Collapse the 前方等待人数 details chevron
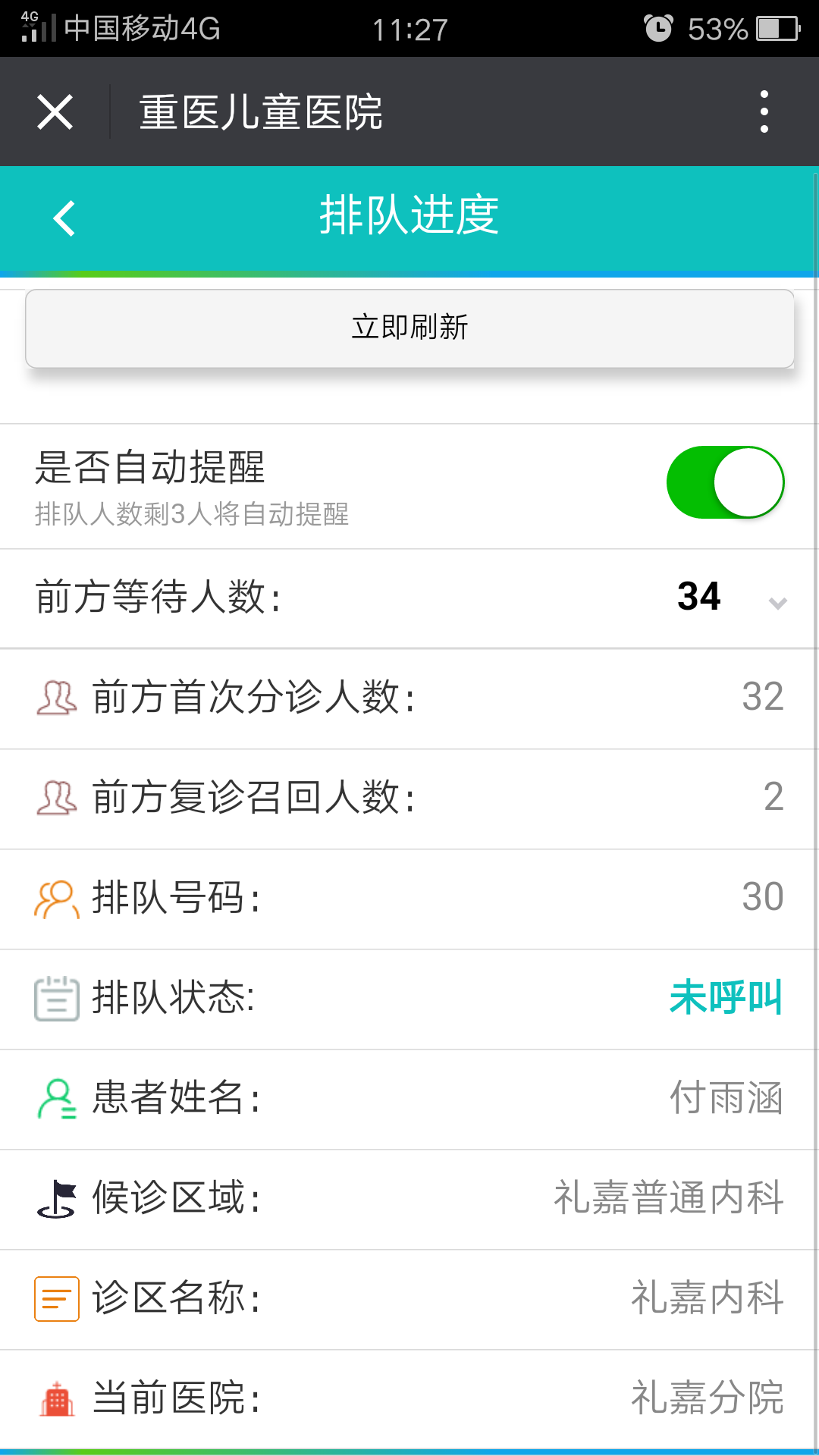 point(777,603)
